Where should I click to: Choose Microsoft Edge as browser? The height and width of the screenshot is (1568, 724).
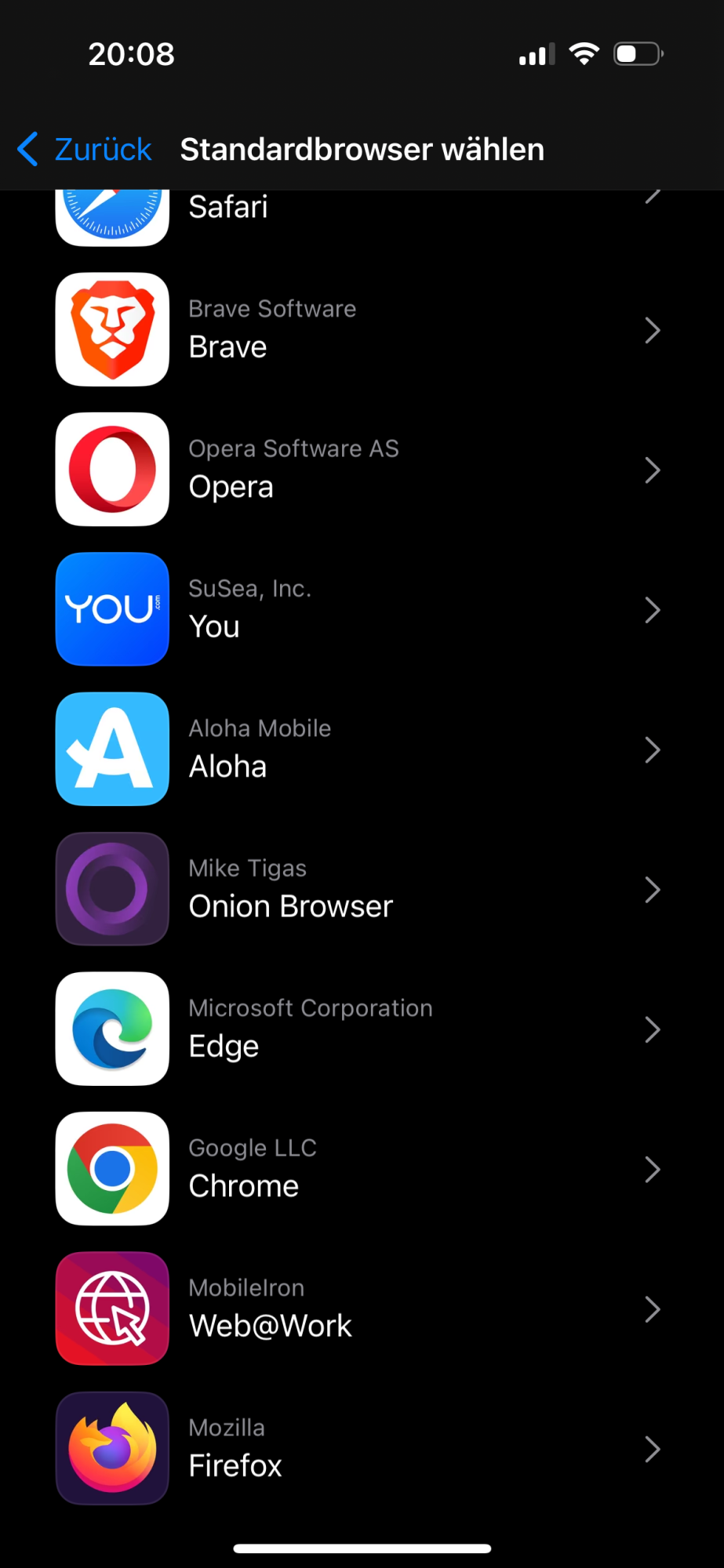coord(361,1029)
